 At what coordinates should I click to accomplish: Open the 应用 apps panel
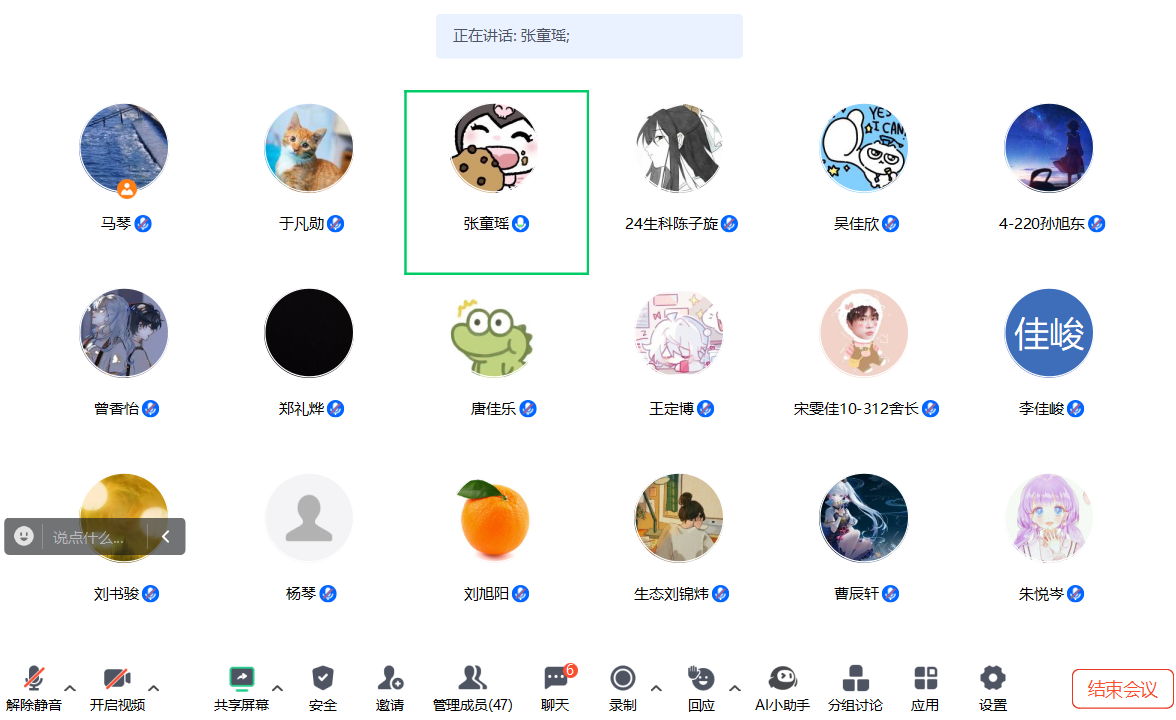click(x=925, y=688)
